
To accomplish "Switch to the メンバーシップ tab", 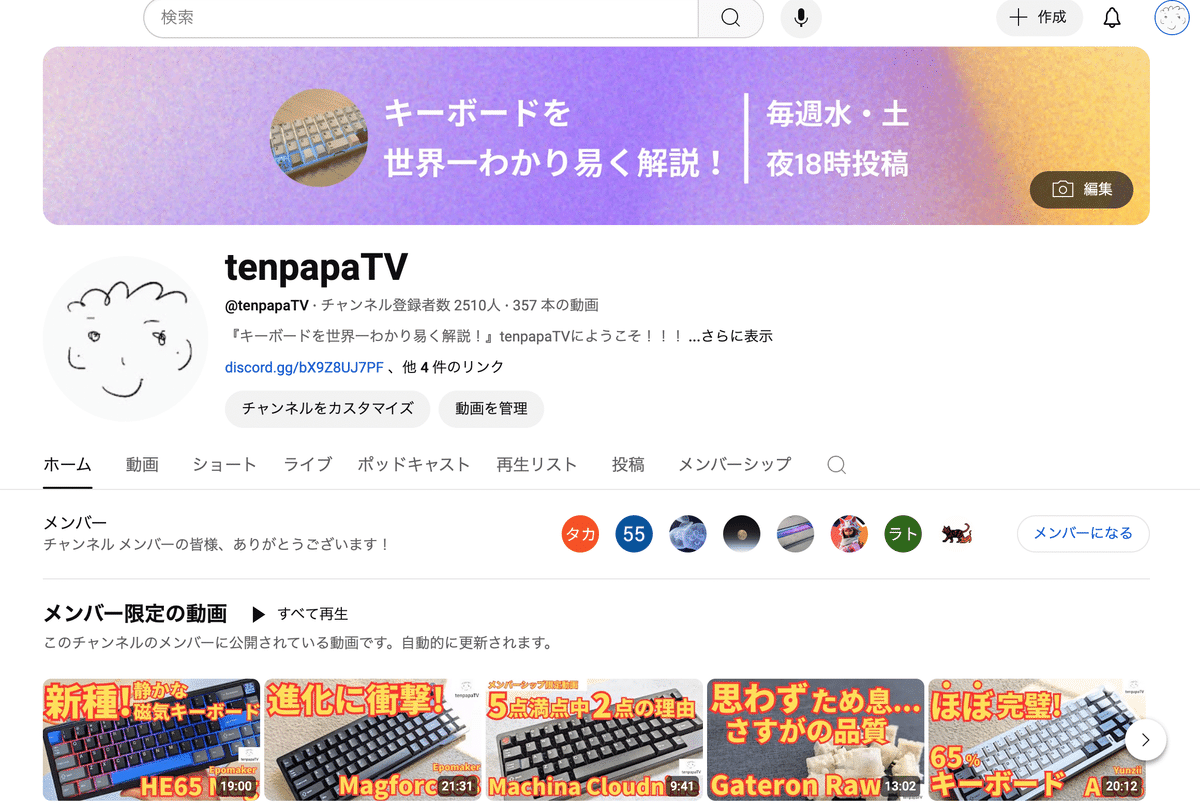I will (734, 465).
